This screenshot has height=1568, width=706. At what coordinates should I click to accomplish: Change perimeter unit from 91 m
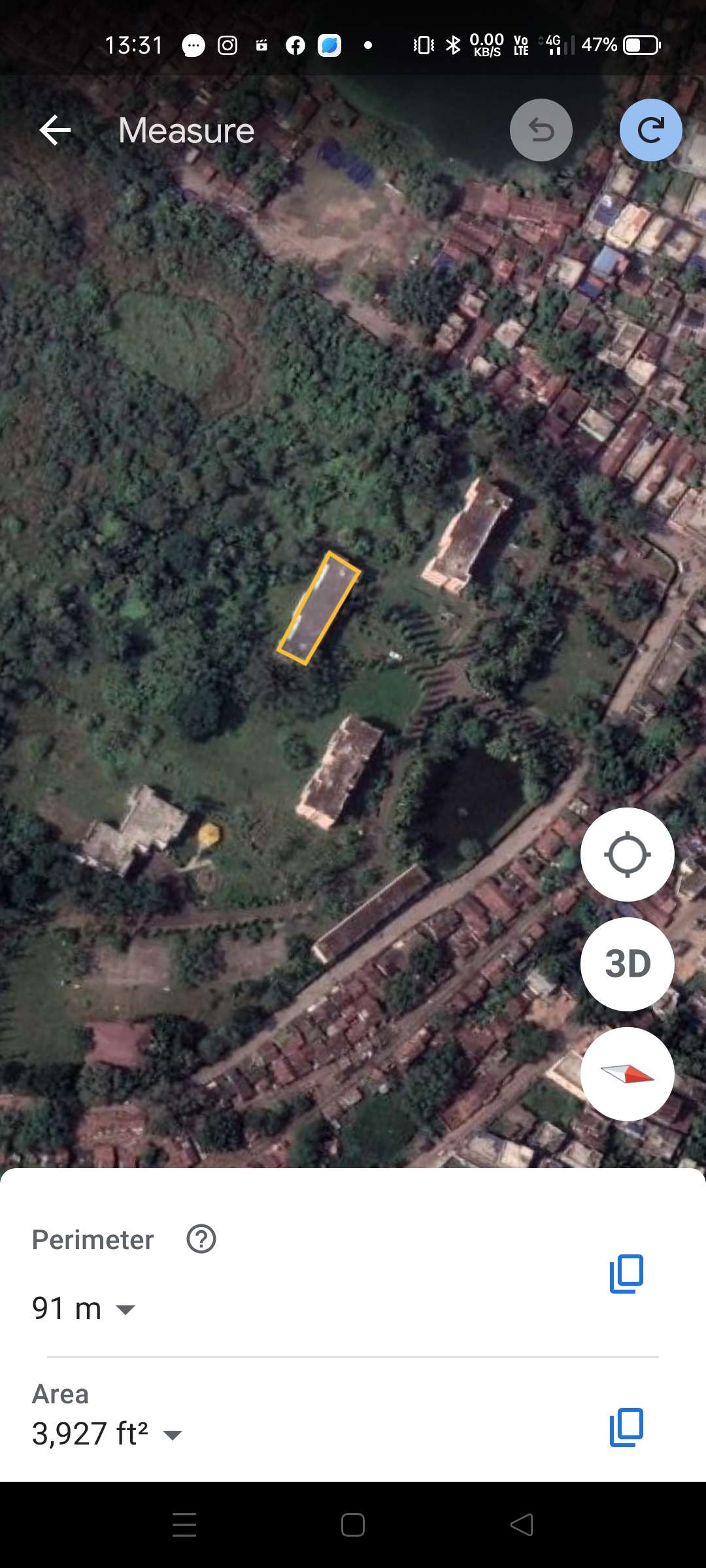[x=84, y=1309]
